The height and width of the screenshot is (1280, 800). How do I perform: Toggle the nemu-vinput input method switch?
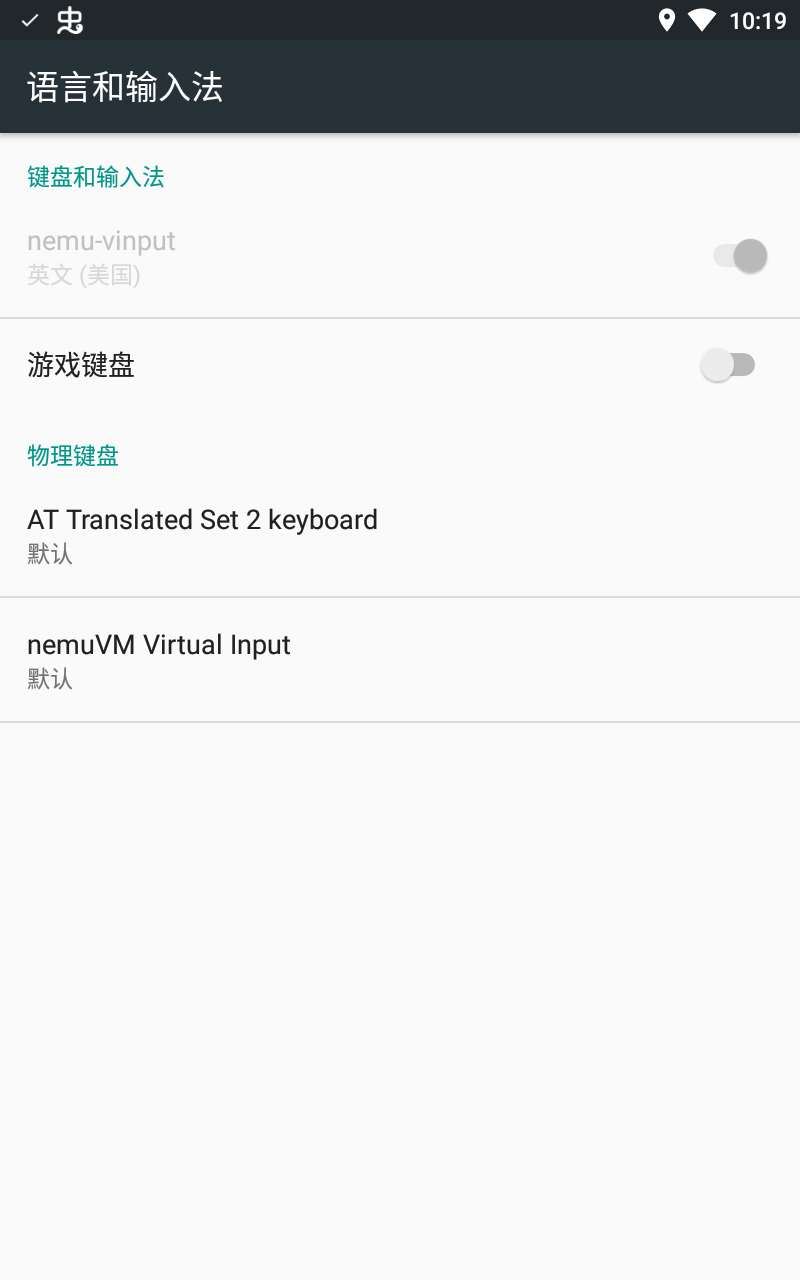click(x=738, y=256)
